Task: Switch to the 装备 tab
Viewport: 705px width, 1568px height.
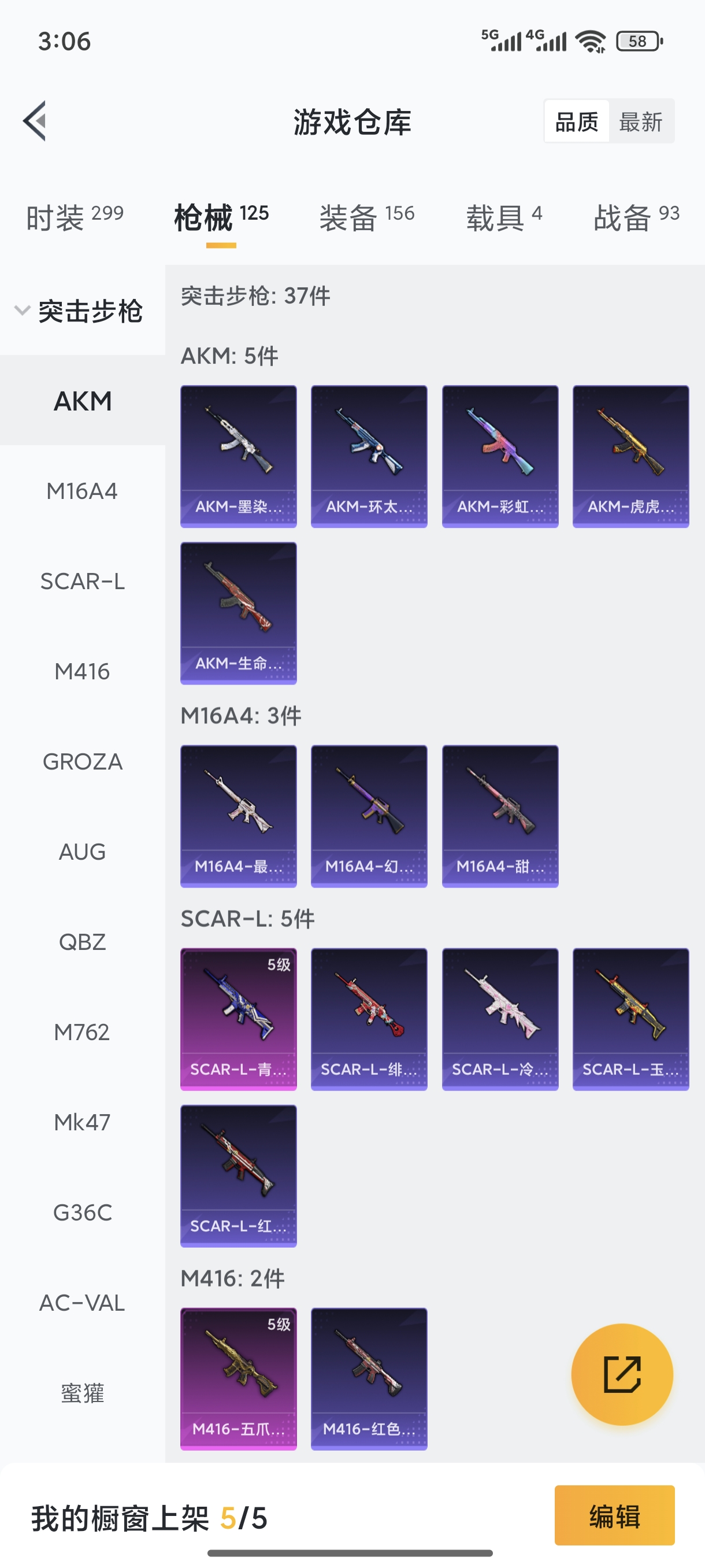Action: click(367, 217)
